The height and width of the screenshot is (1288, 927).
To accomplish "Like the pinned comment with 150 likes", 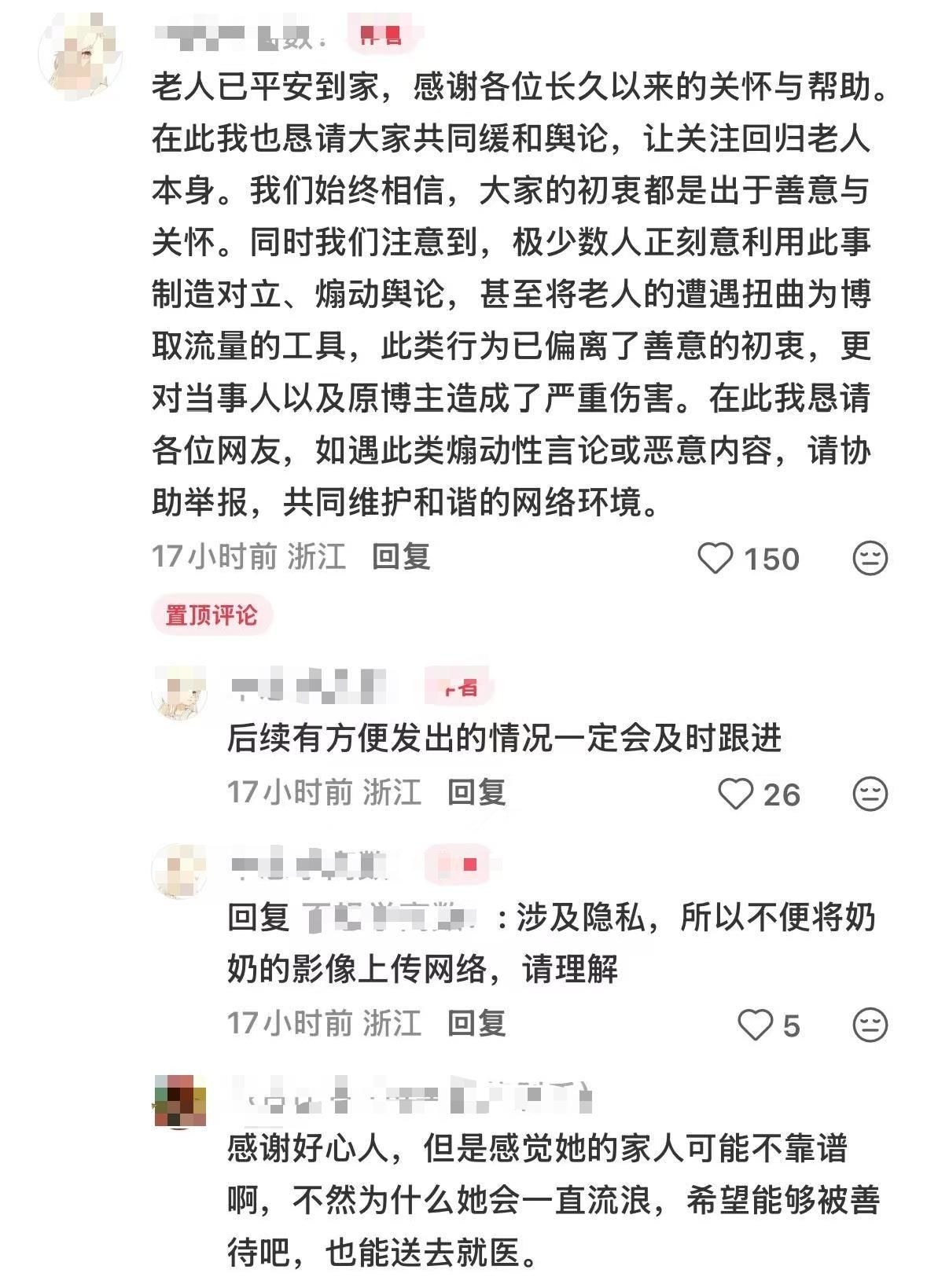I will tap(715, 559).
